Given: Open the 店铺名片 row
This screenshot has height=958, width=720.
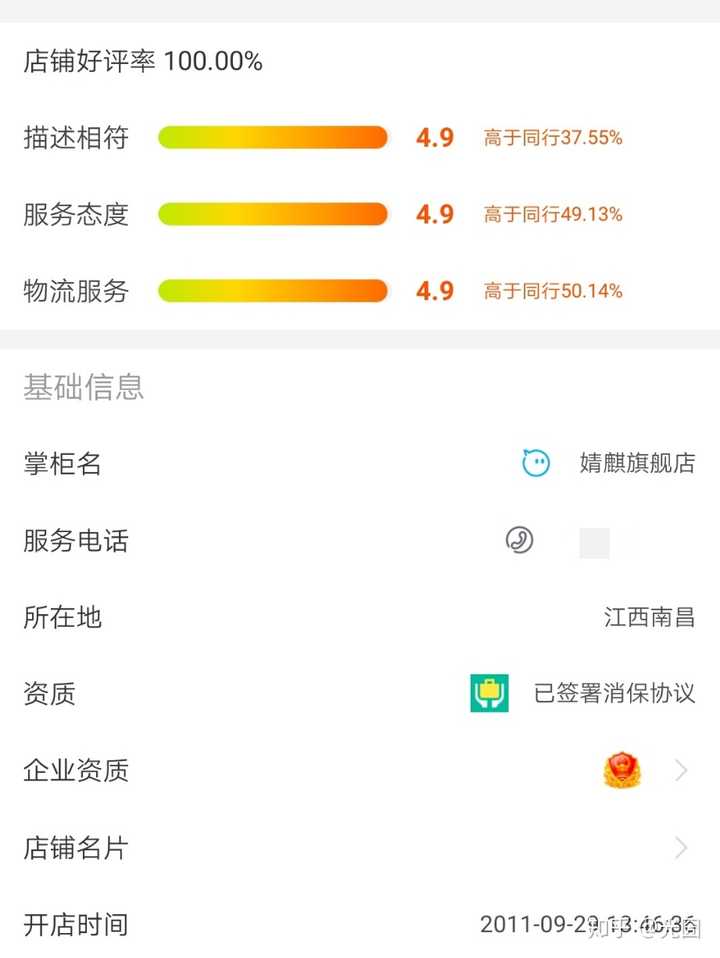Looking at the screenshot, I should pyautogui.click(x=360, y=848).
